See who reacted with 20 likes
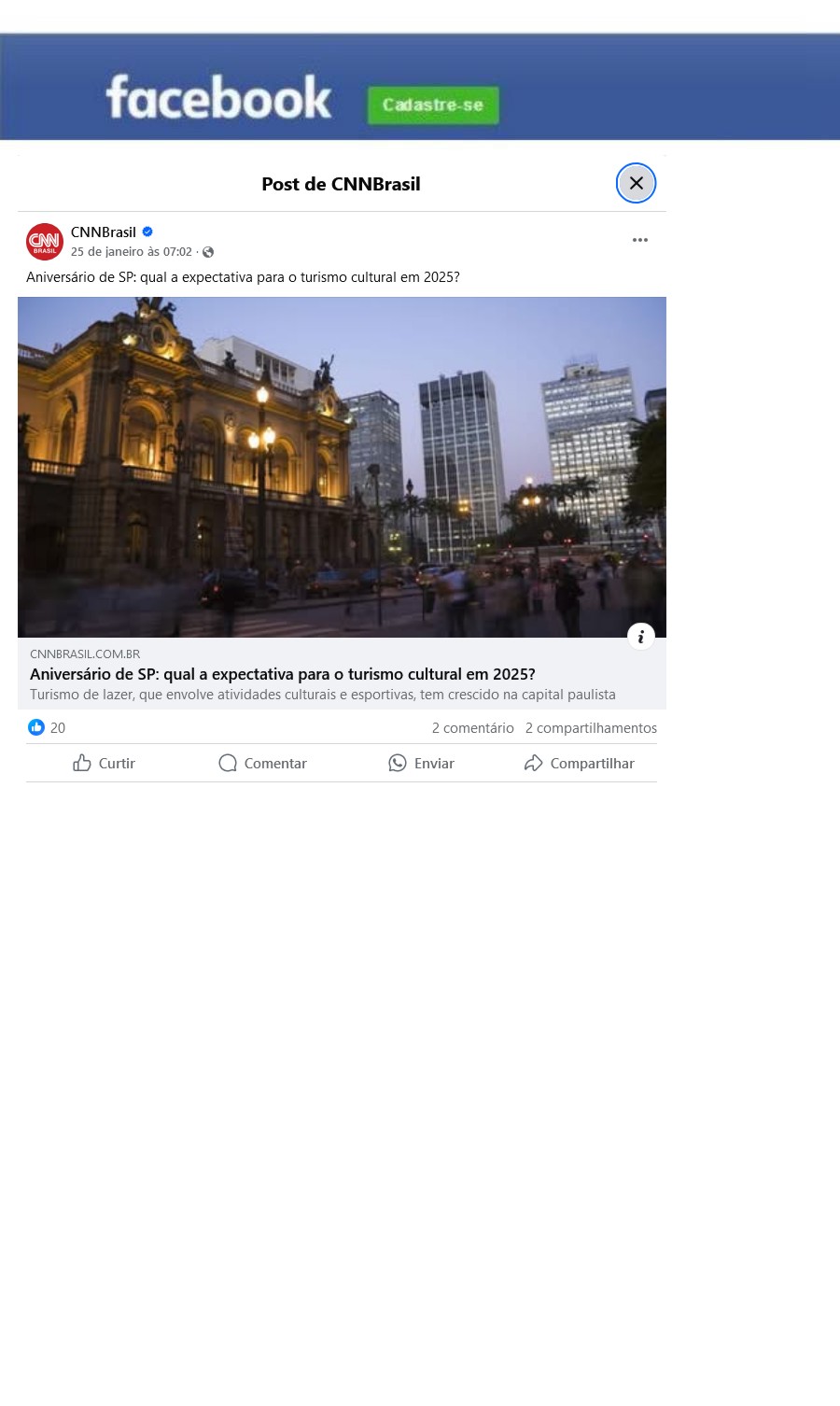 [47, 728]
